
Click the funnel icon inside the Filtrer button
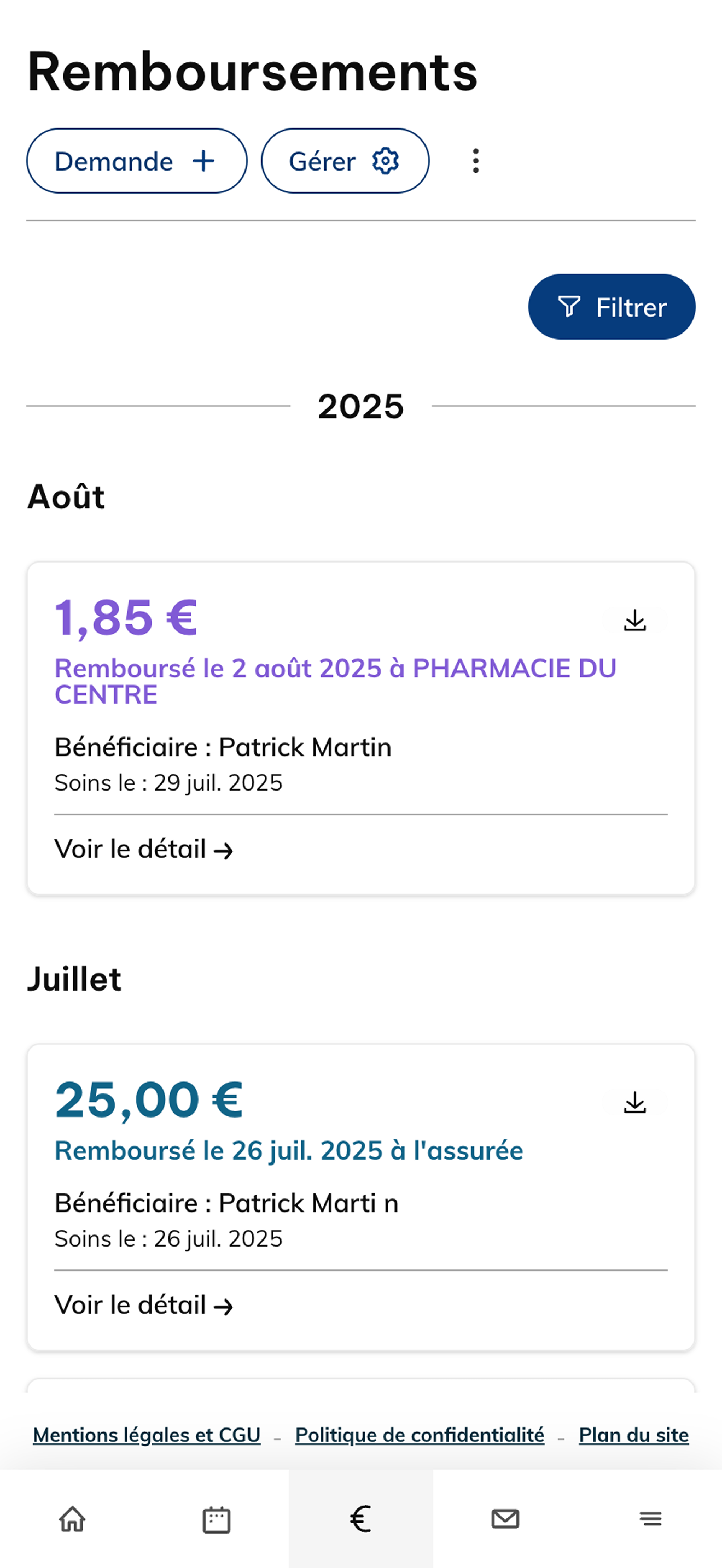point(569,307)
